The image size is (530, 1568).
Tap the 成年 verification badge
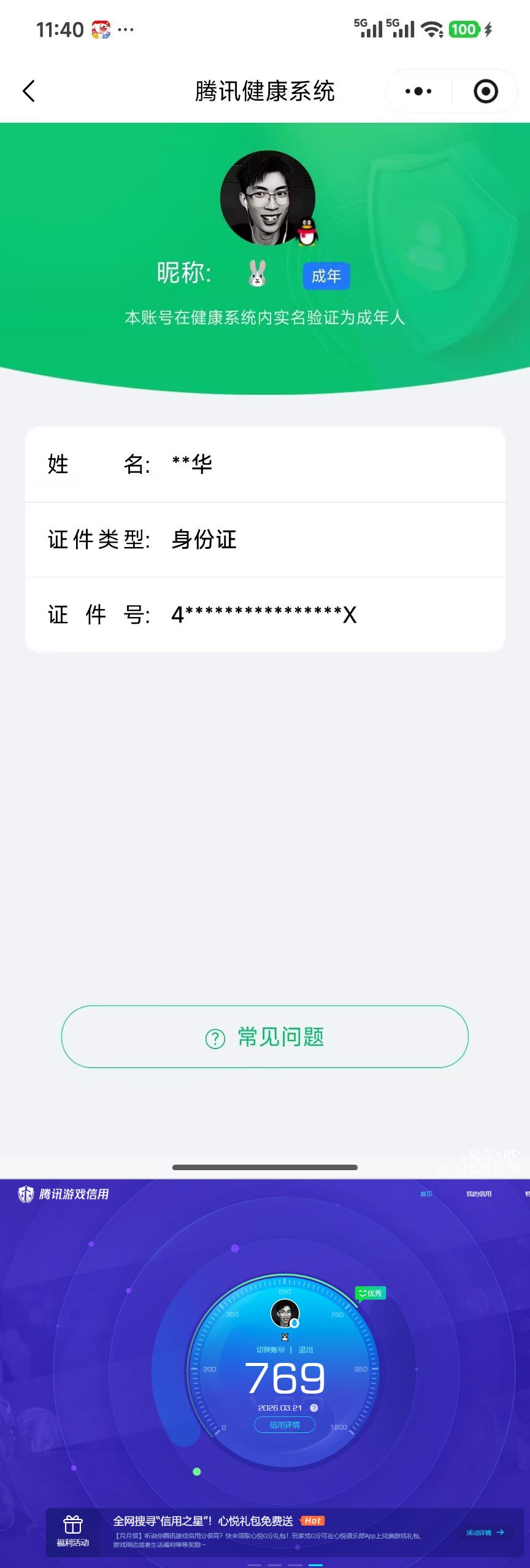click(326, 276)
